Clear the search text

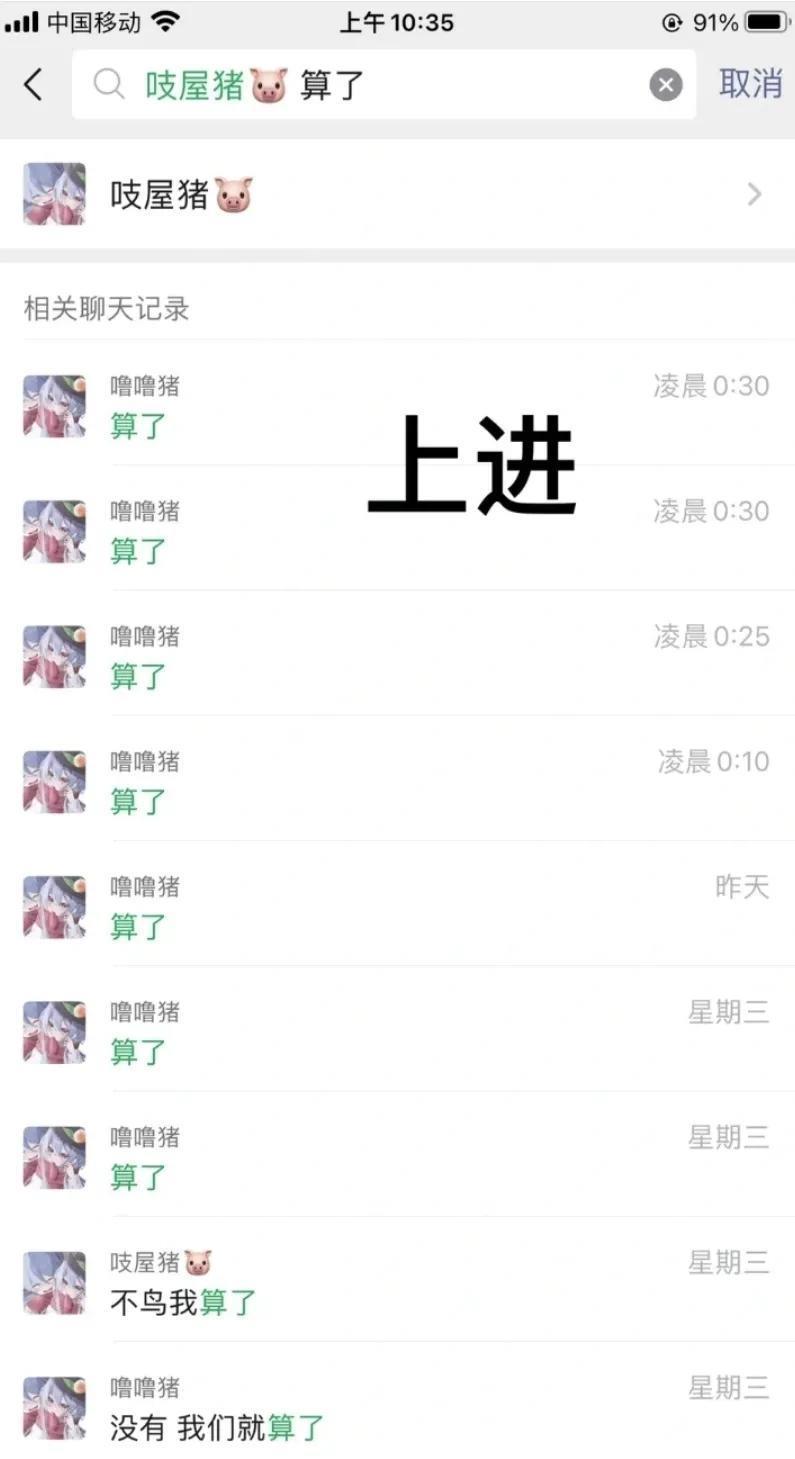[x=666, y=85]
